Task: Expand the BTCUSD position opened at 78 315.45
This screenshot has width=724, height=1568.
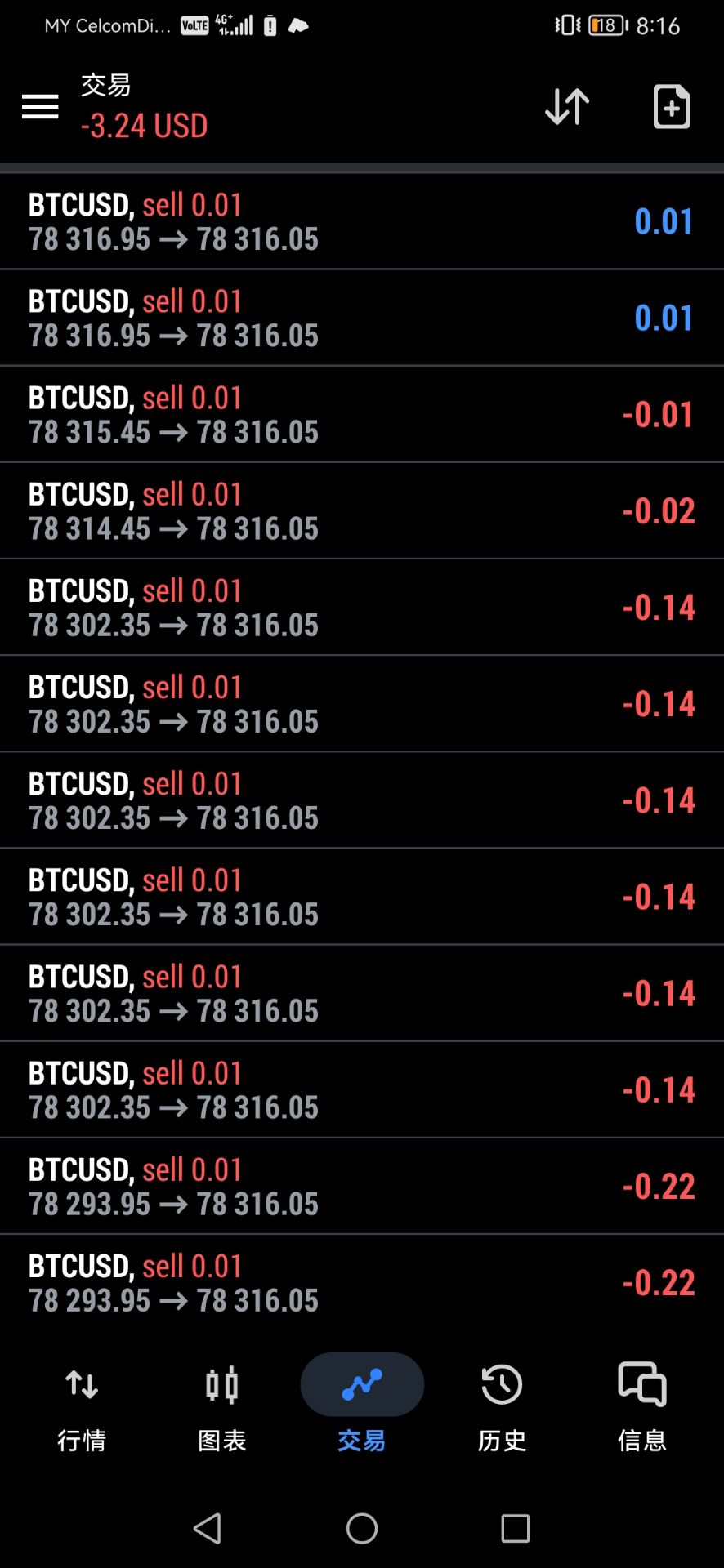Action: [362, 415]
